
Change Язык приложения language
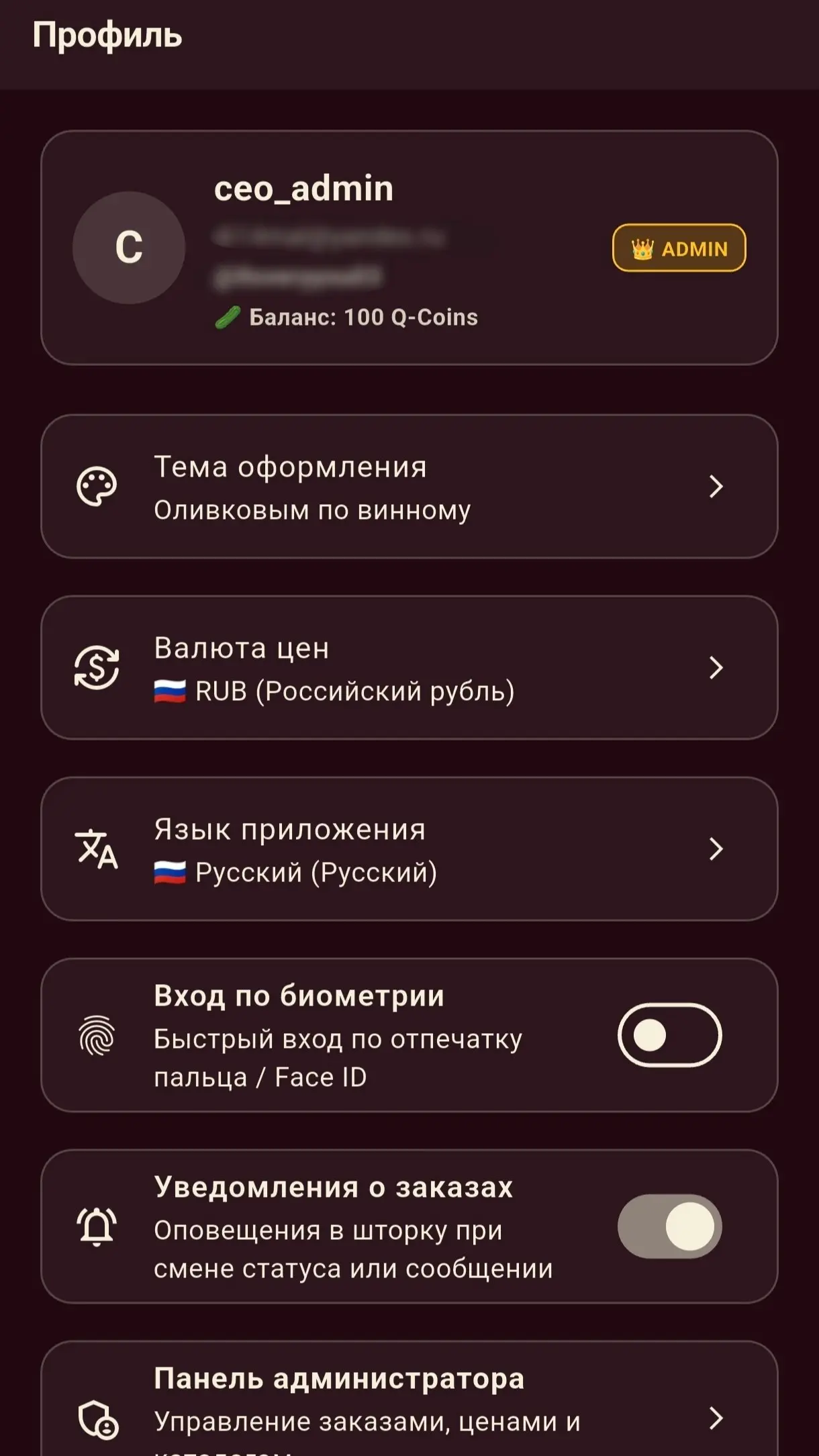coord(409,849)
